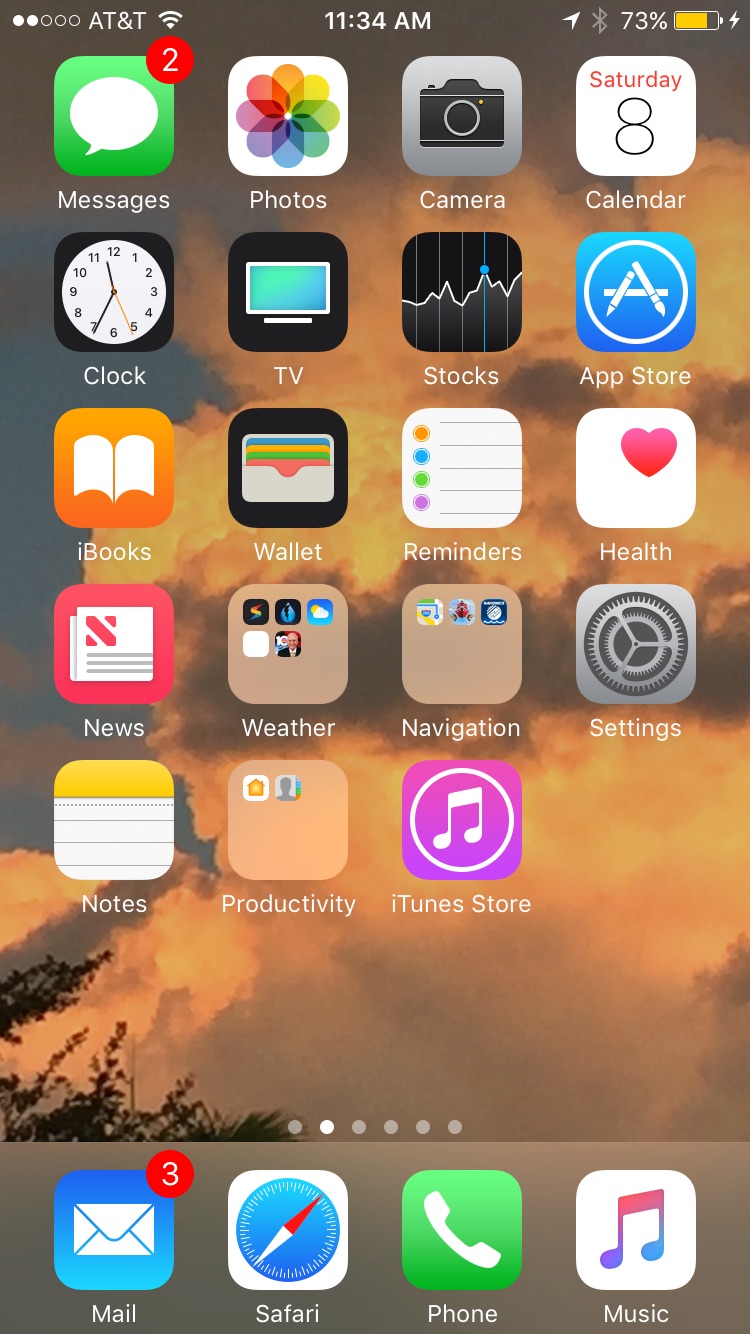The width and height of the screenshot is (750, 1334).
Task: Open the Wallet app
Action: (x=288, y=468)
